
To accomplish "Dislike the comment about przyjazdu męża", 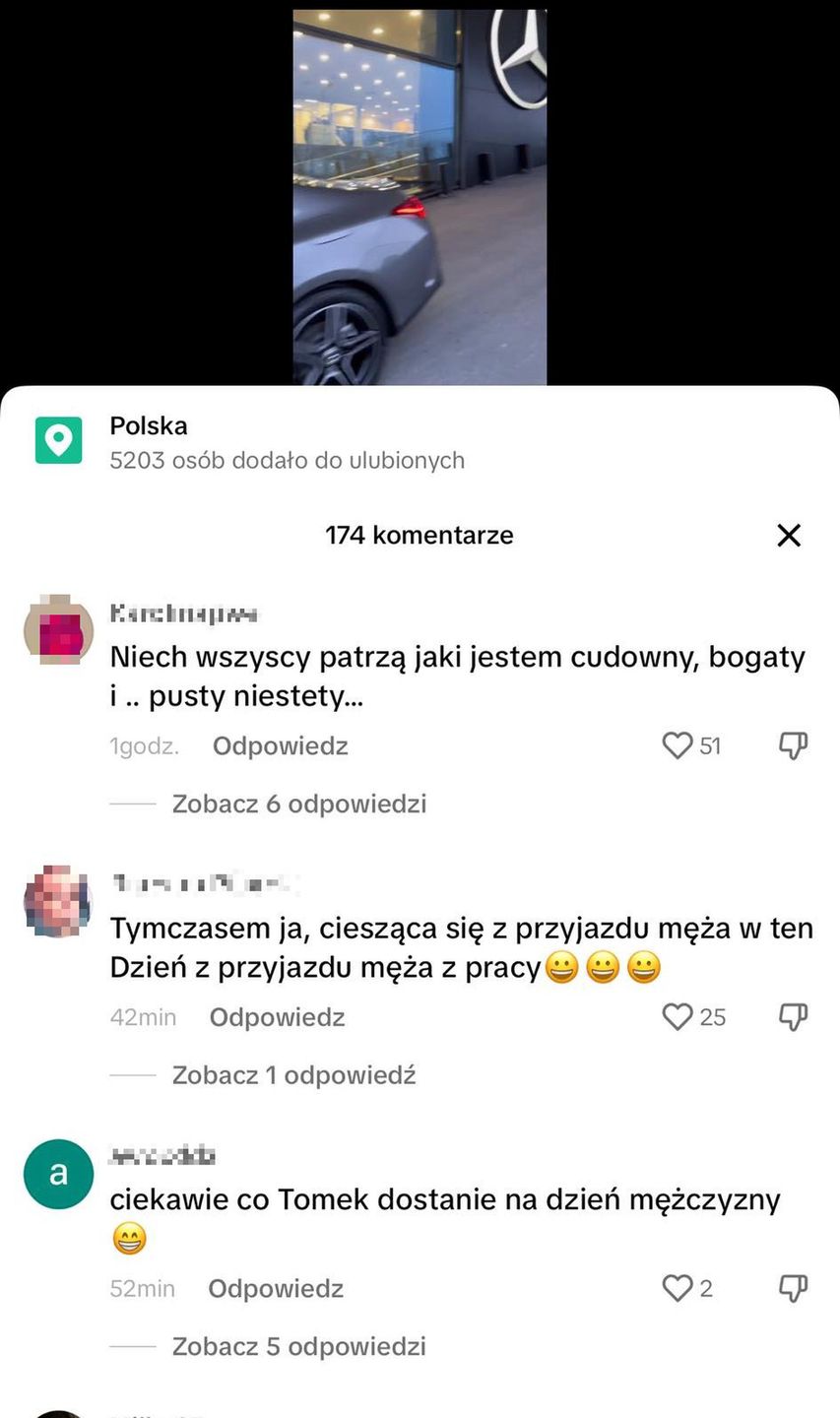I will click(793, 1016).
